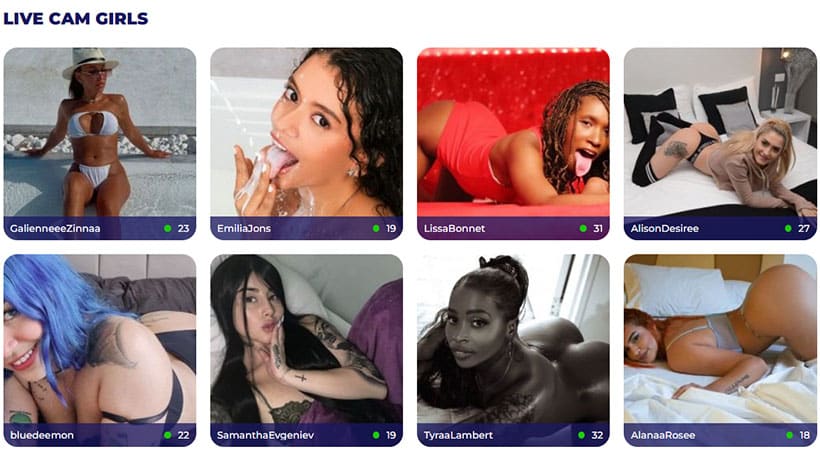Tap the bluedeemon stream card
The height and width of the screenshot is (456, 820).
(x=100, y=349)
